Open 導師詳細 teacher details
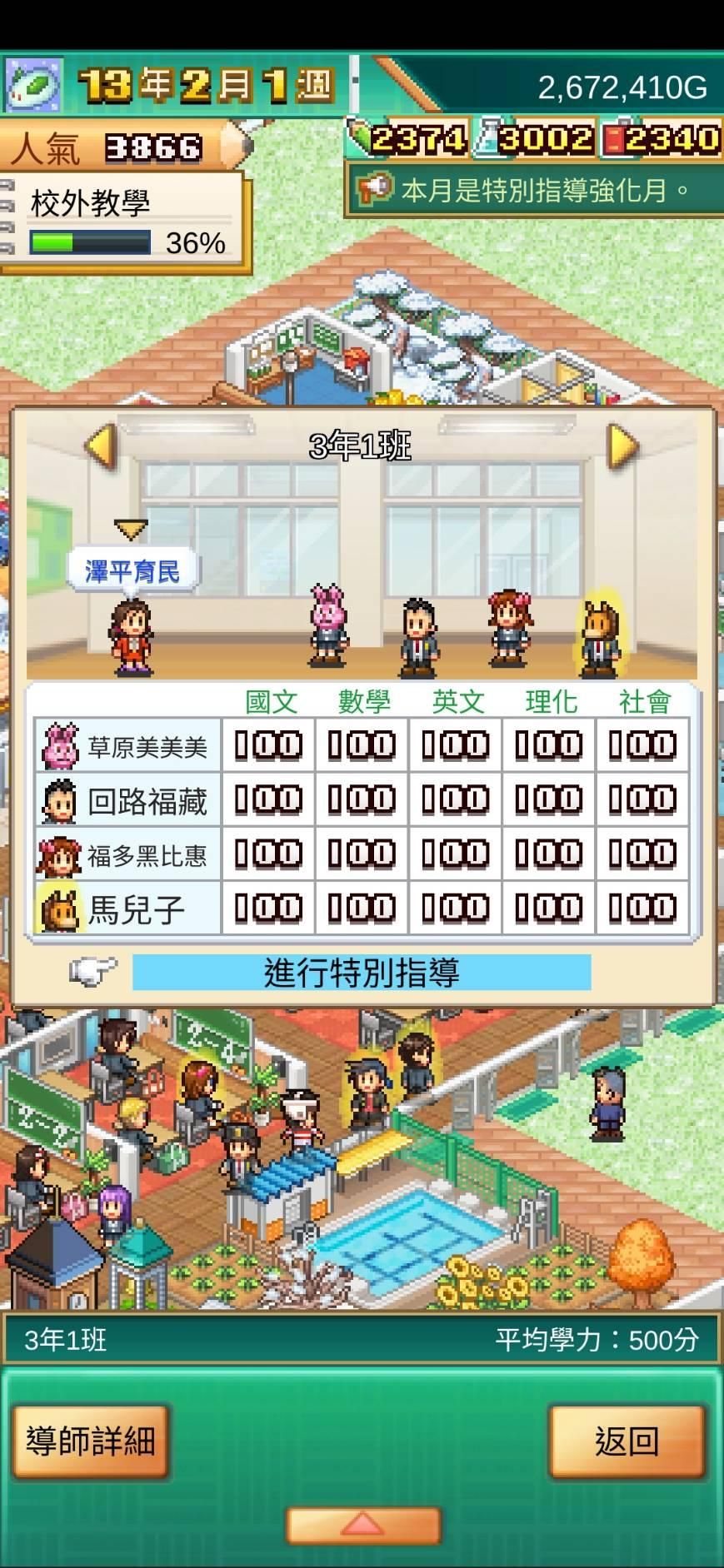Image resolution: width=724 pixels, height=1568 pixels. pos(91,1441)
